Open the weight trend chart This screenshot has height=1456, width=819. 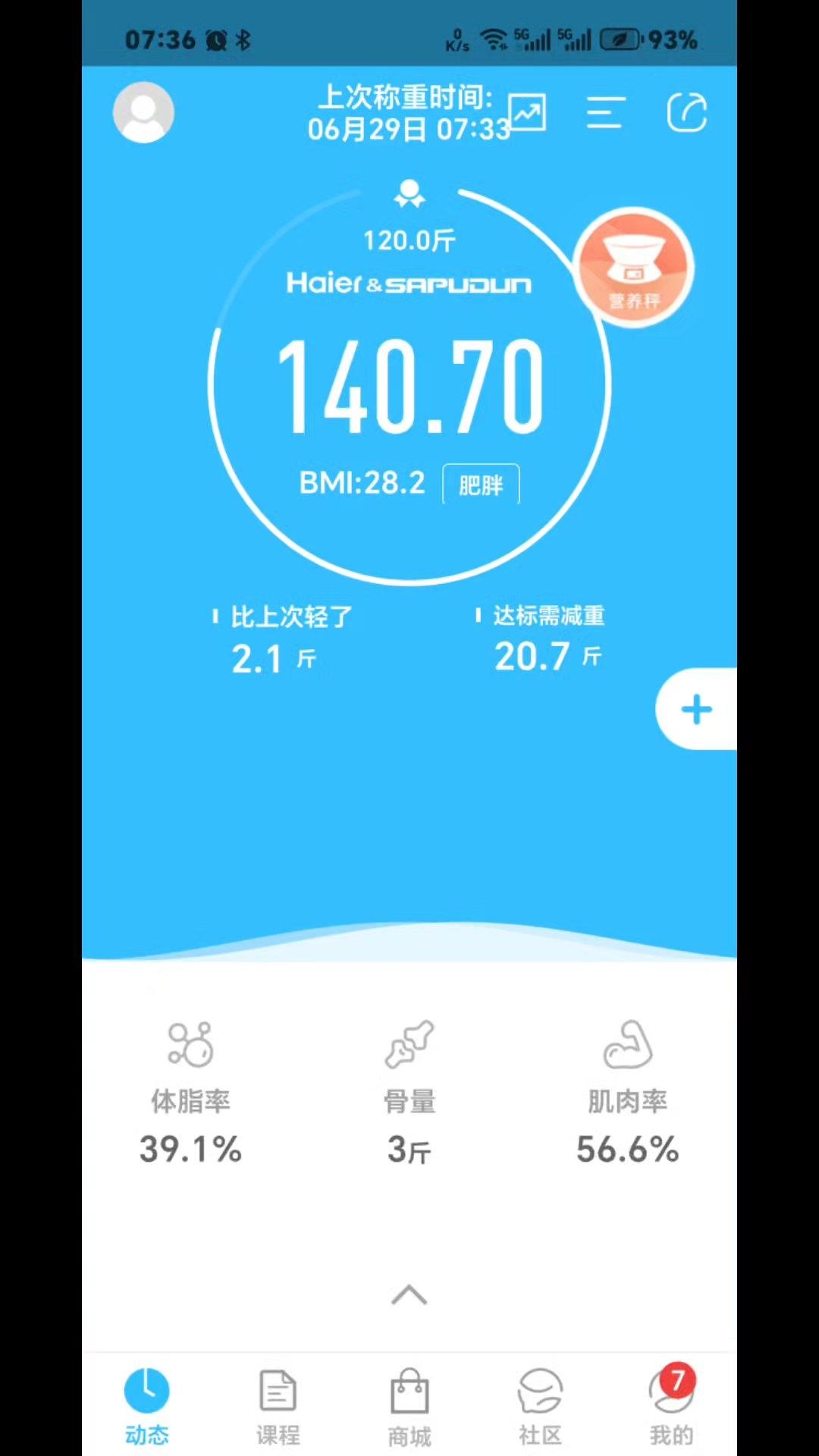(527, 113)
